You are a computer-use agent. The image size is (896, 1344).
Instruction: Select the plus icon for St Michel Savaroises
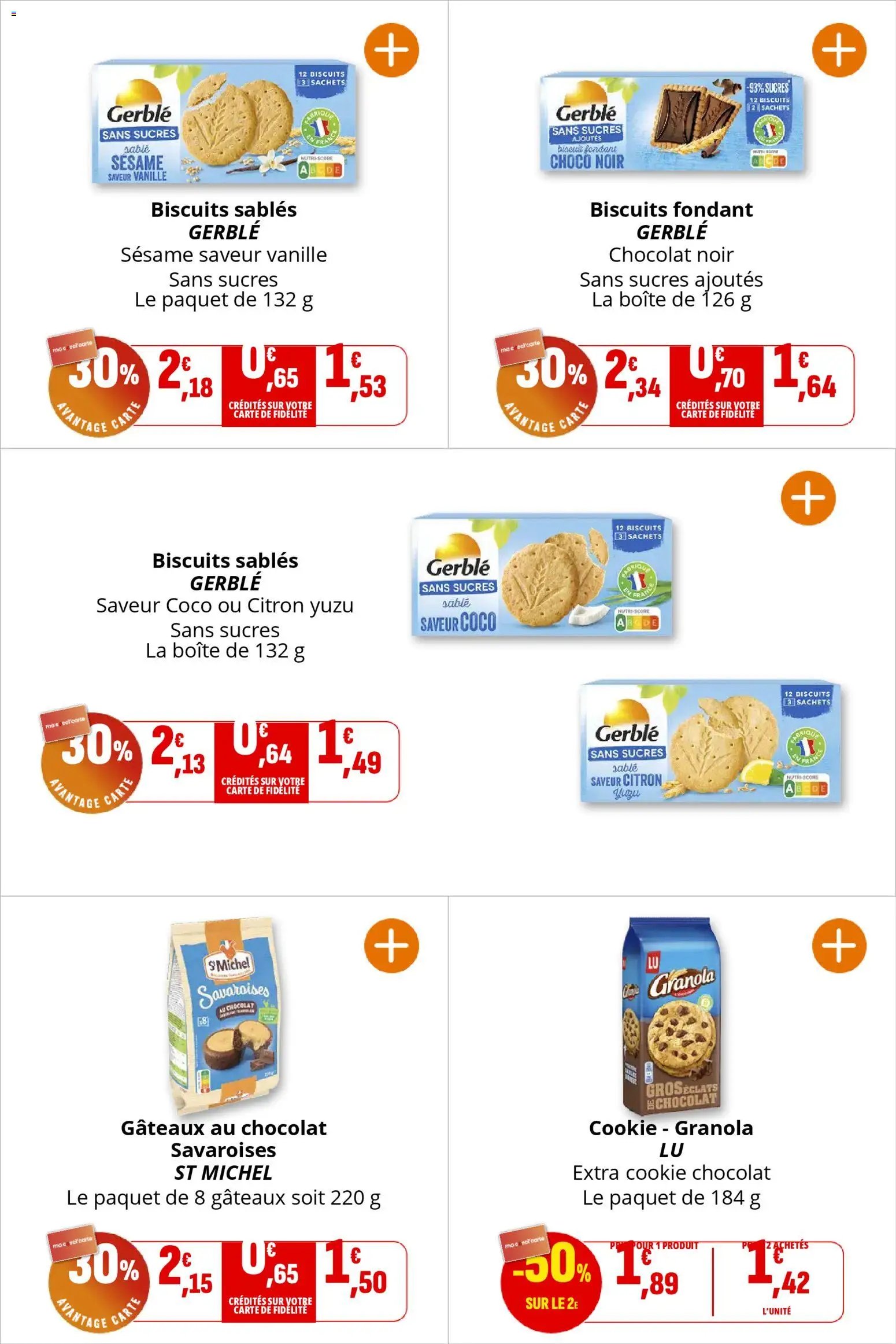point(391,946)
